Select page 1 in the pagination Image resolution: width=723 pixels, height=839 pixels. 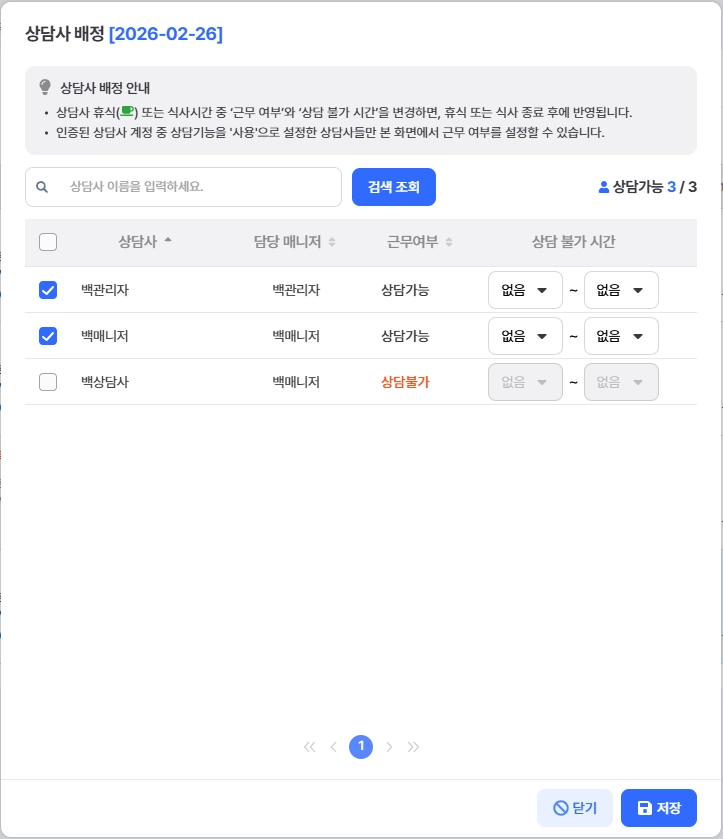tap(361, 746)
